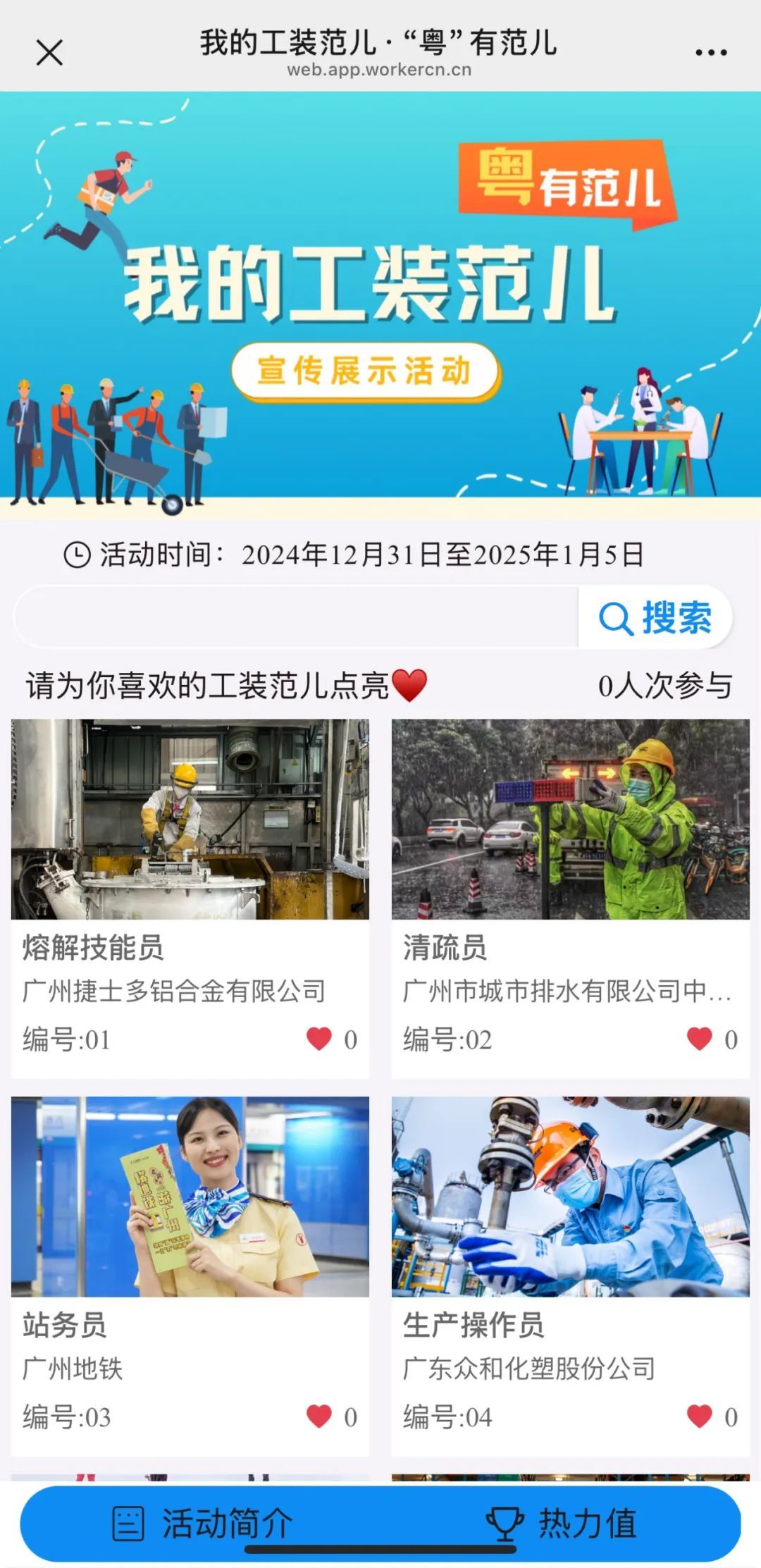The width and height of the screenshot is (761, 1568).
Task: Light up the heart for 编号:02
Action: tap(700, 1039)
